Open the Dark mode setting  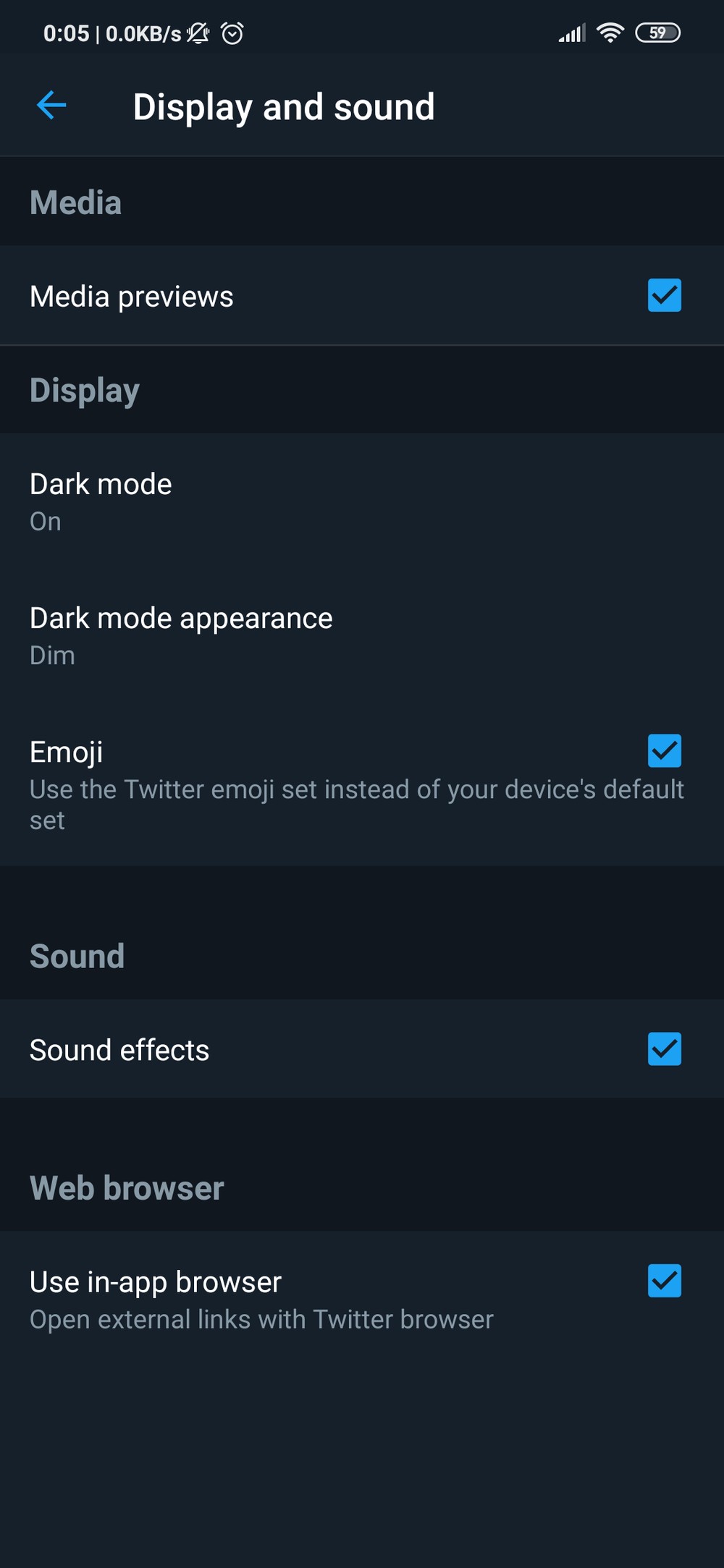(x=362, y=501)
